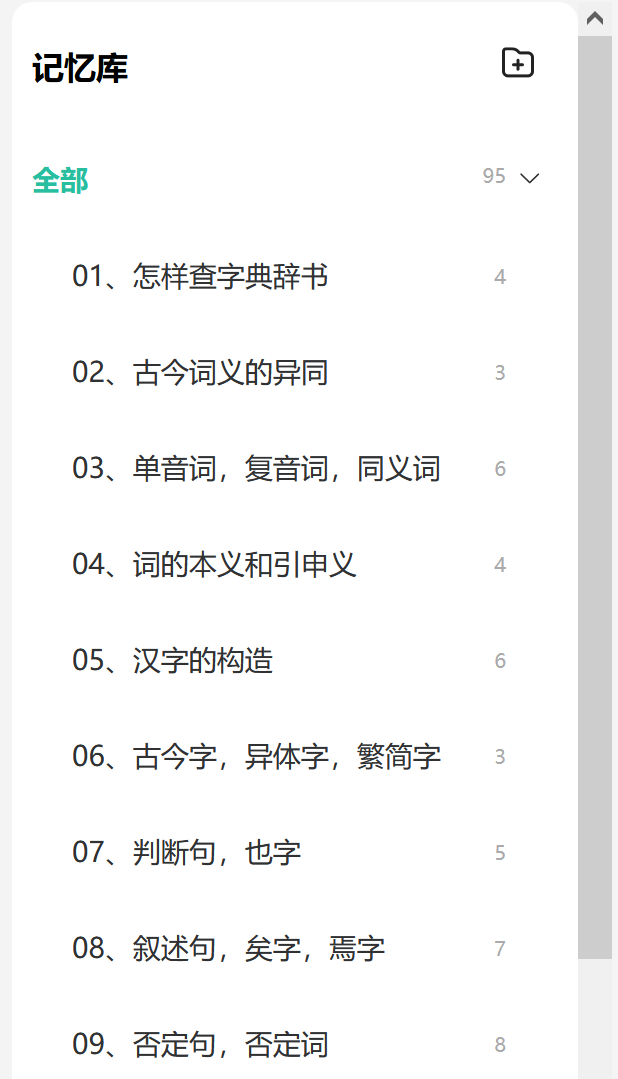618x1079 pixels.
Task: Select 05、汉字的构造
Action: click(x=288, y=661)
